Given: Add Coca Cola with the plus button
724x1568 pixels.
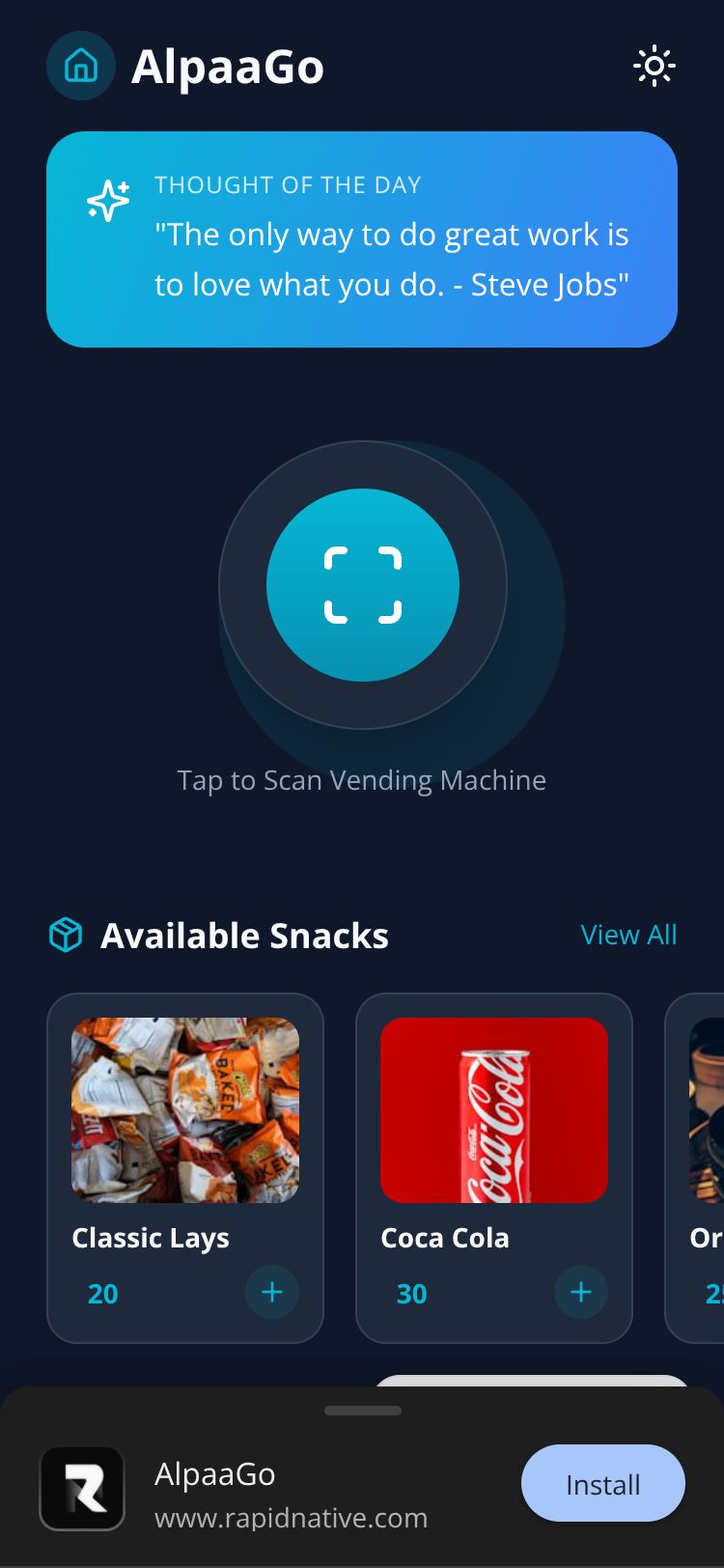Looking at the screenshot, I should [581, 1292].
